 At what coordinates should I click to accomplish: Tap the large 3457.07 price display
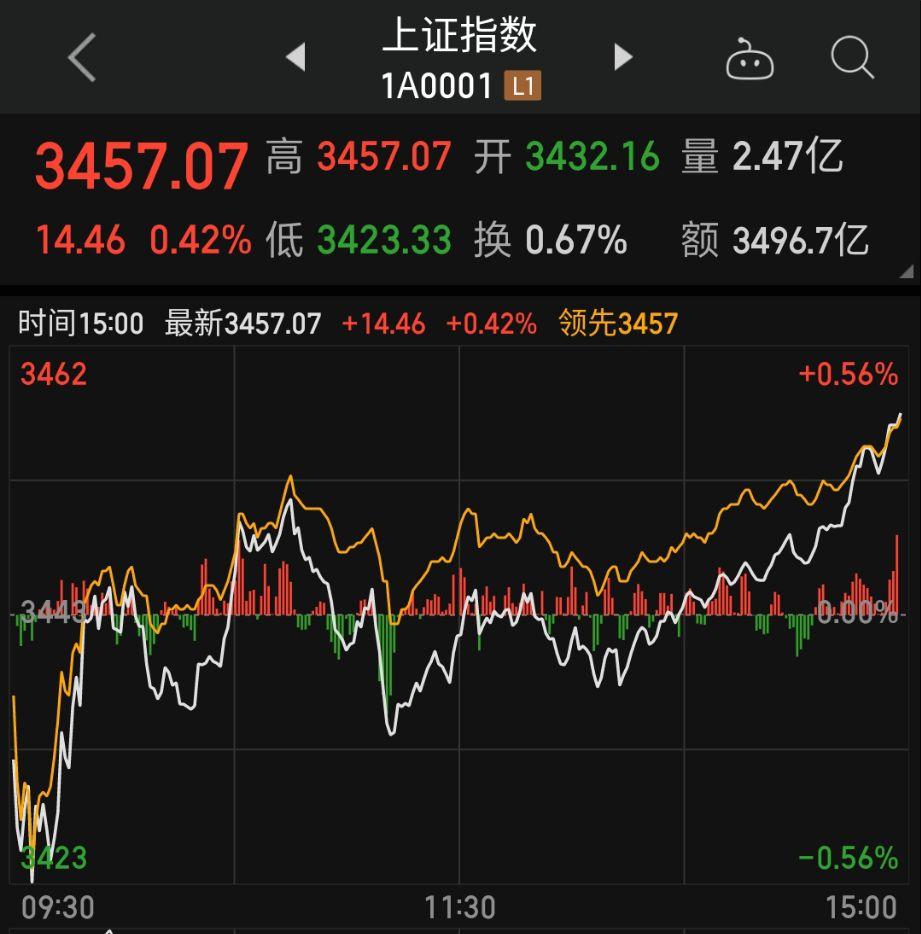coord(144,165)
